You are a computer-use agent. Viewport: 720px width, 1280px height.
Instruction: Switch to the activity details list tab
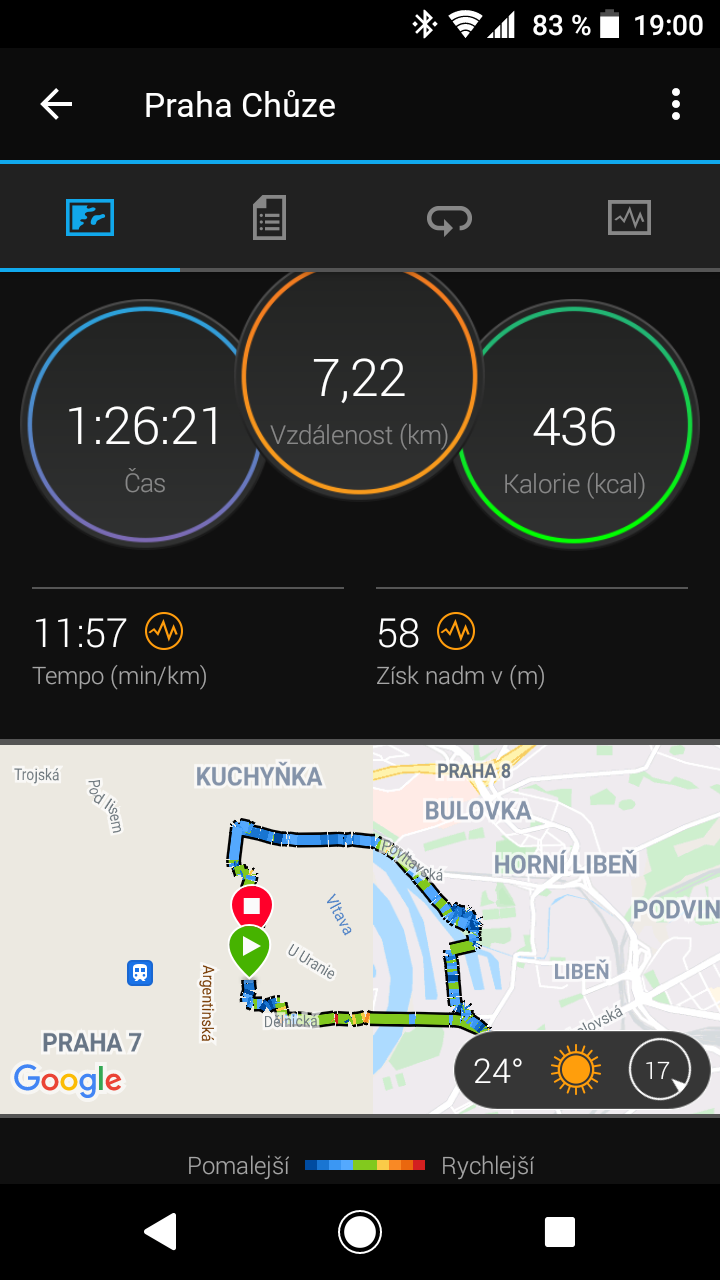point(270,217)
